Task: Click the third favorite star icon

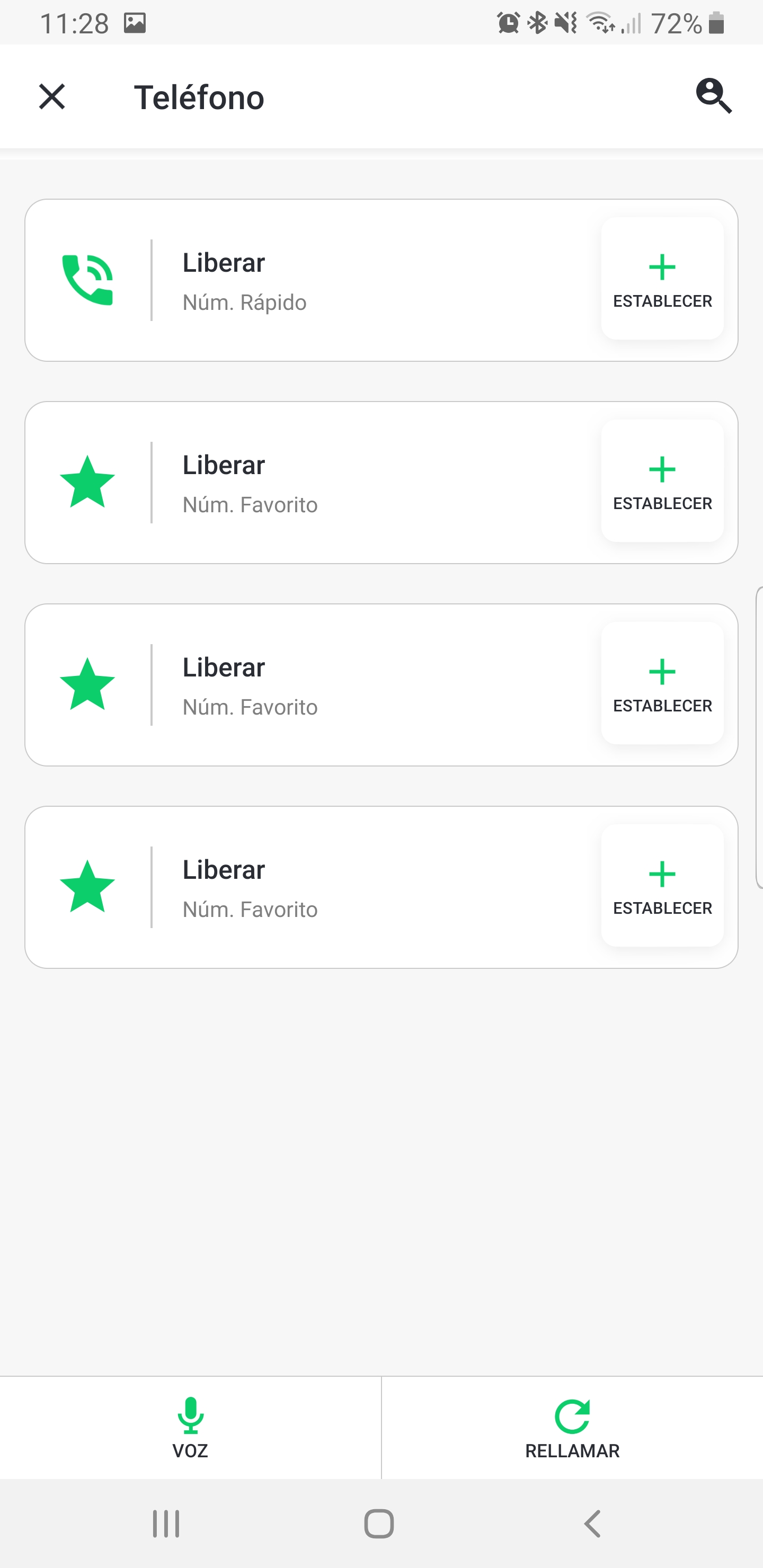Action: [x=88, y=888]
